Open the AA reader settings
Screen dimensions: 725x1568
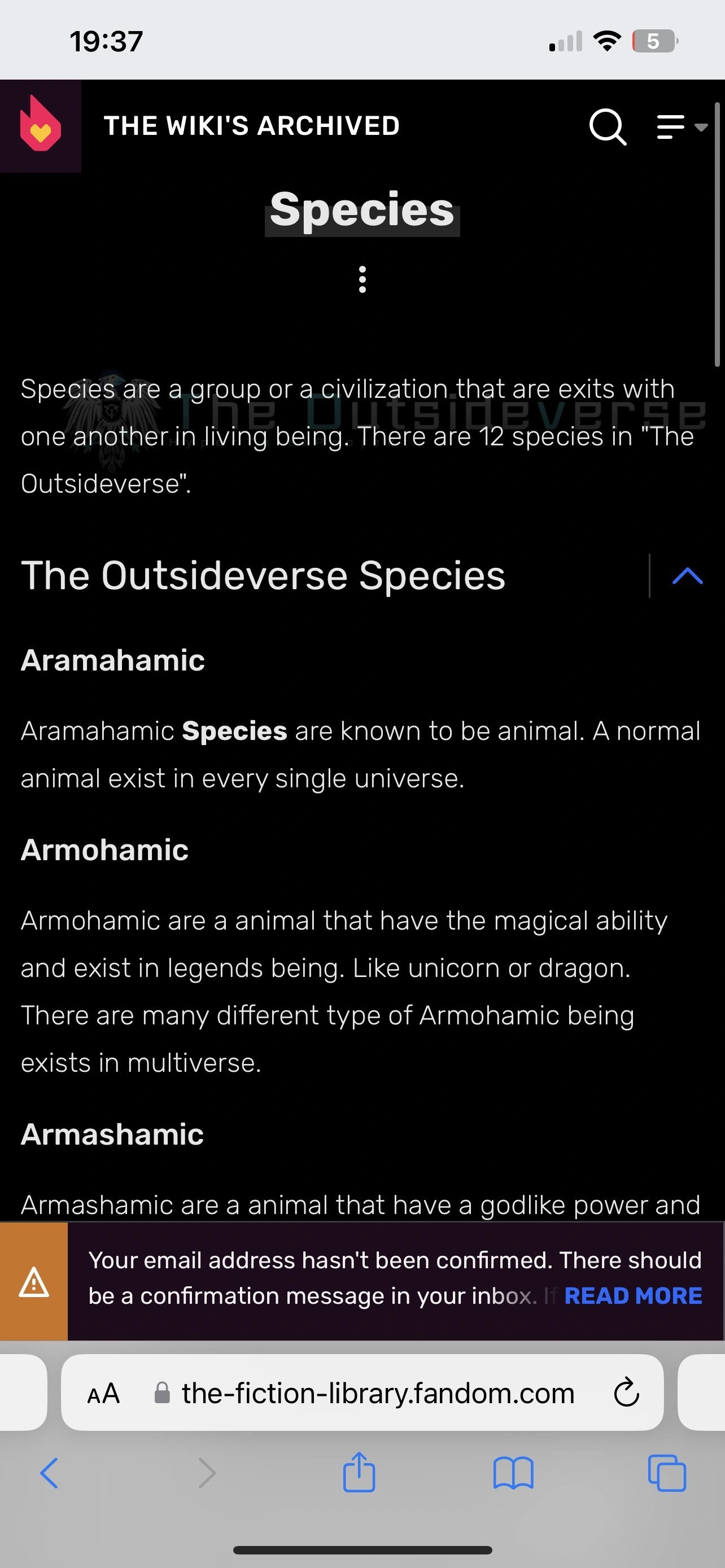(103, 1393)
